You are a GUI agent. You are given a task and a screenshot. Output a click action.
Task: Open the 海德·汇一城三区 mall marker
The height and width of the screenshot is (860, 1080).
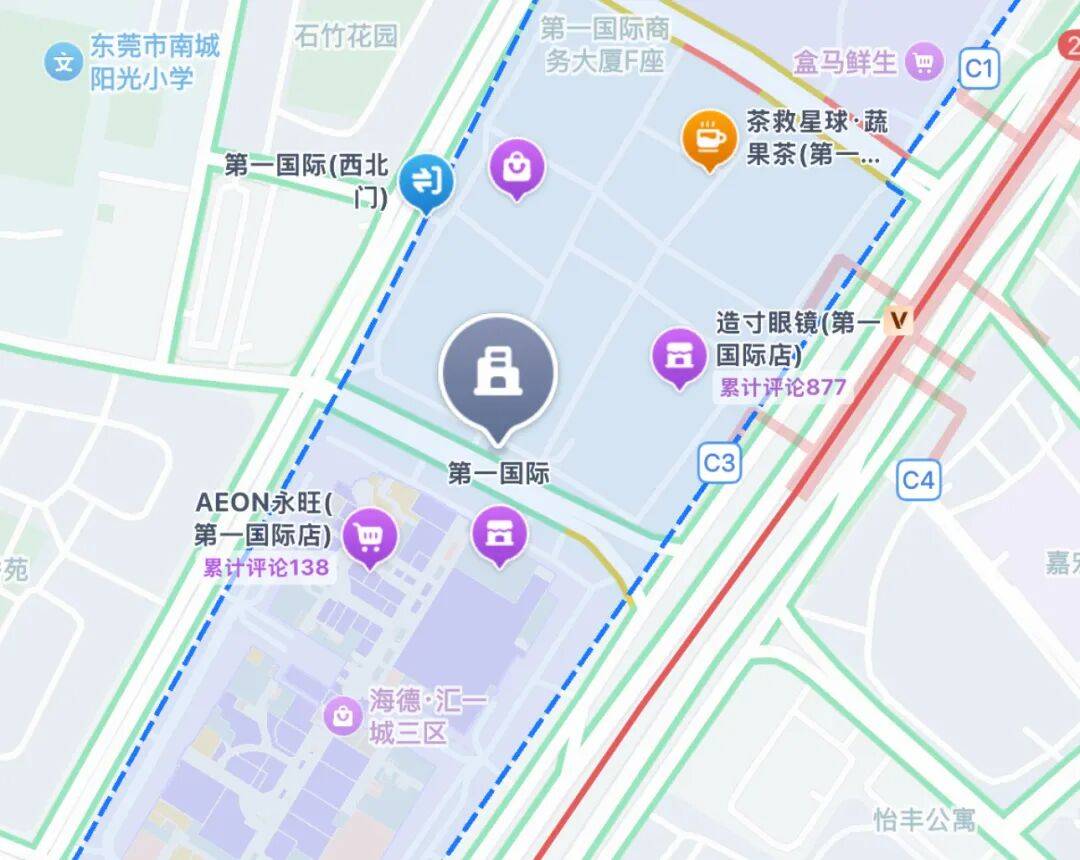(344, 715)
